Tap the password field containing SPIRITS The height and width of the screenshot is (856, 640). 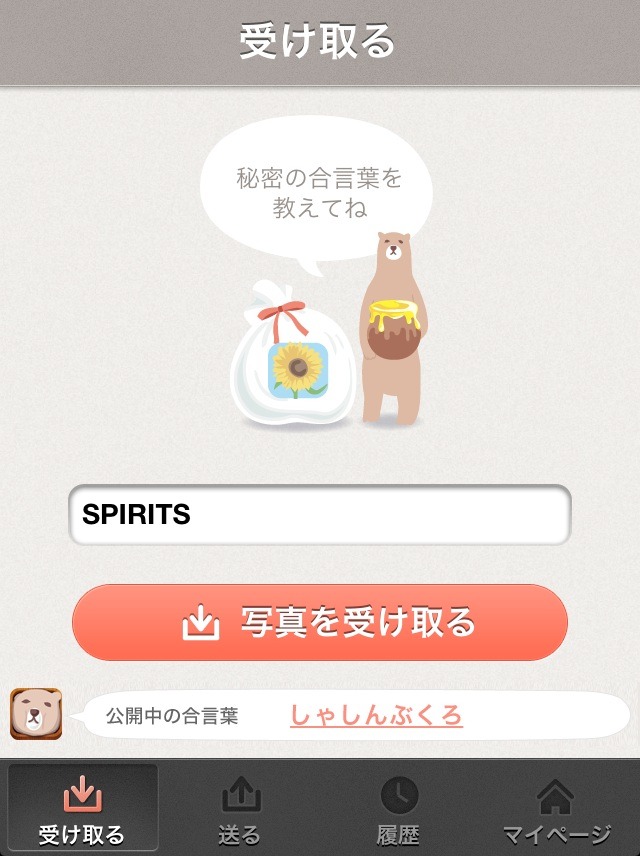point(320,515)
